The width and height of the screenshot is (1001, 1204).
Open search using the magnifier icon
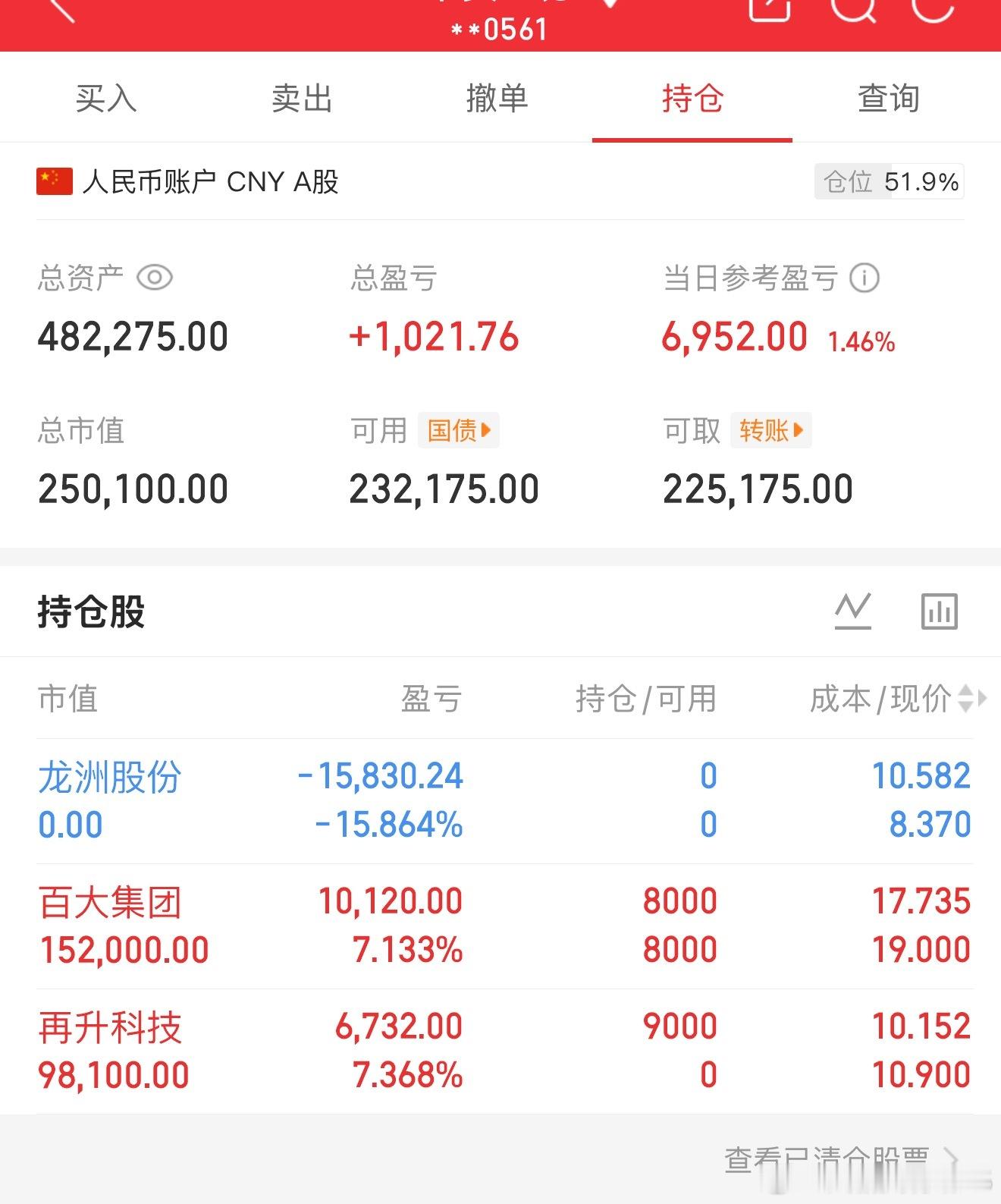(x=854, y=9)
